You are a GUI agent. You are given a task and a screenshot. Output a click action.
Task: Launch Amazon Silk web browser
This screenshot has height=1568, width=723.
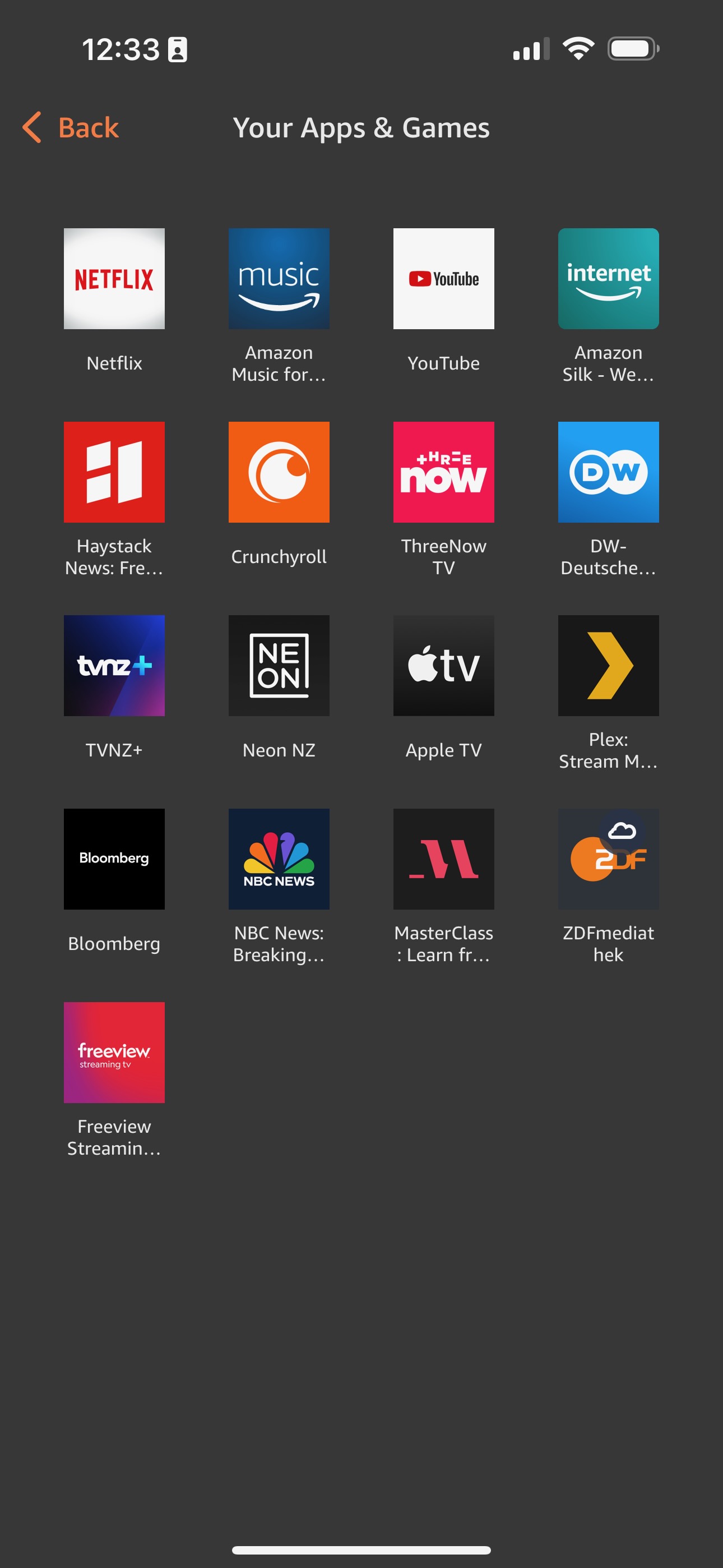608,279
